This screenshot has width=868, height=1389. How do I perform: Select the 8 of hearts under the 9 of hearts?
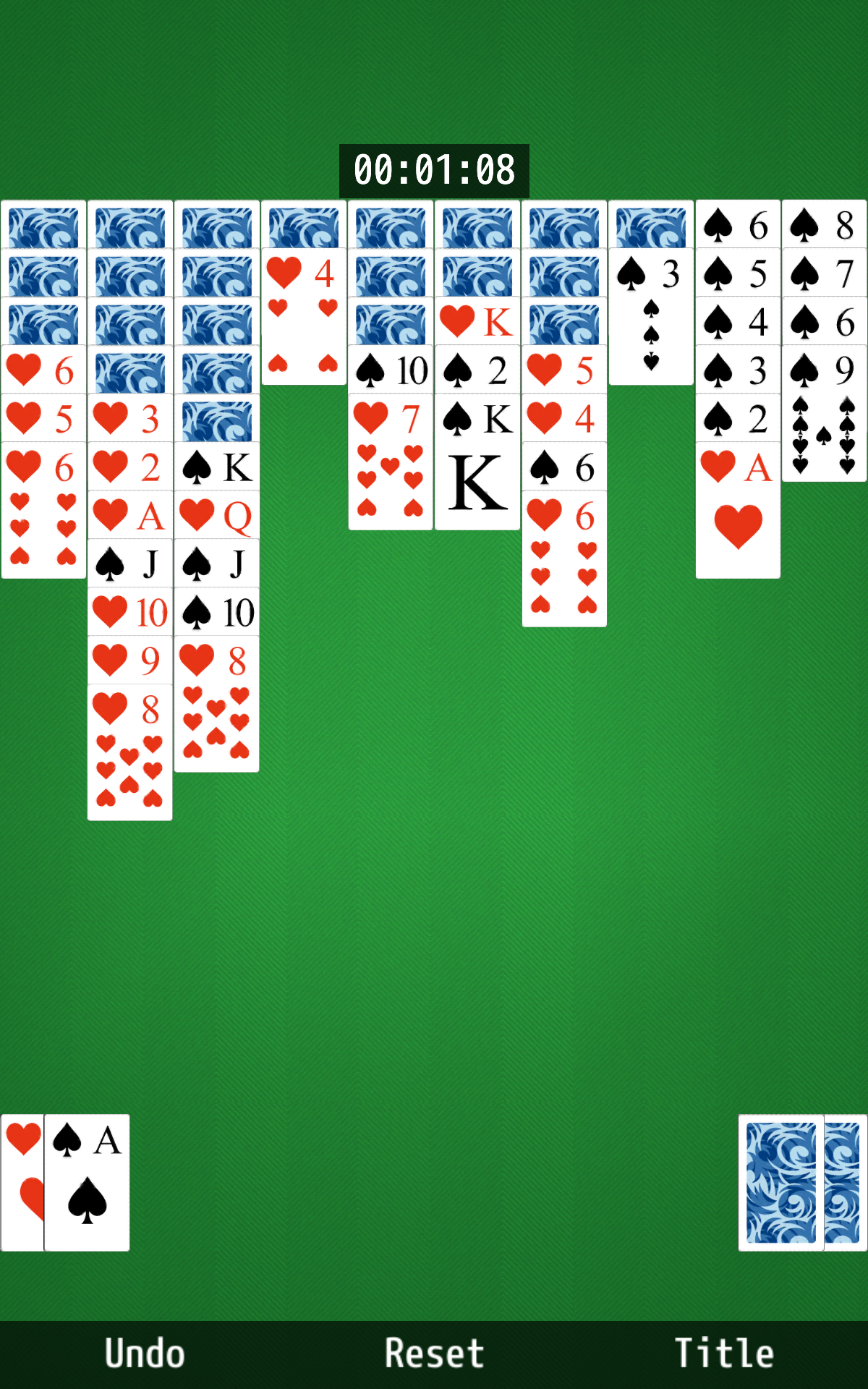[130, 752]
